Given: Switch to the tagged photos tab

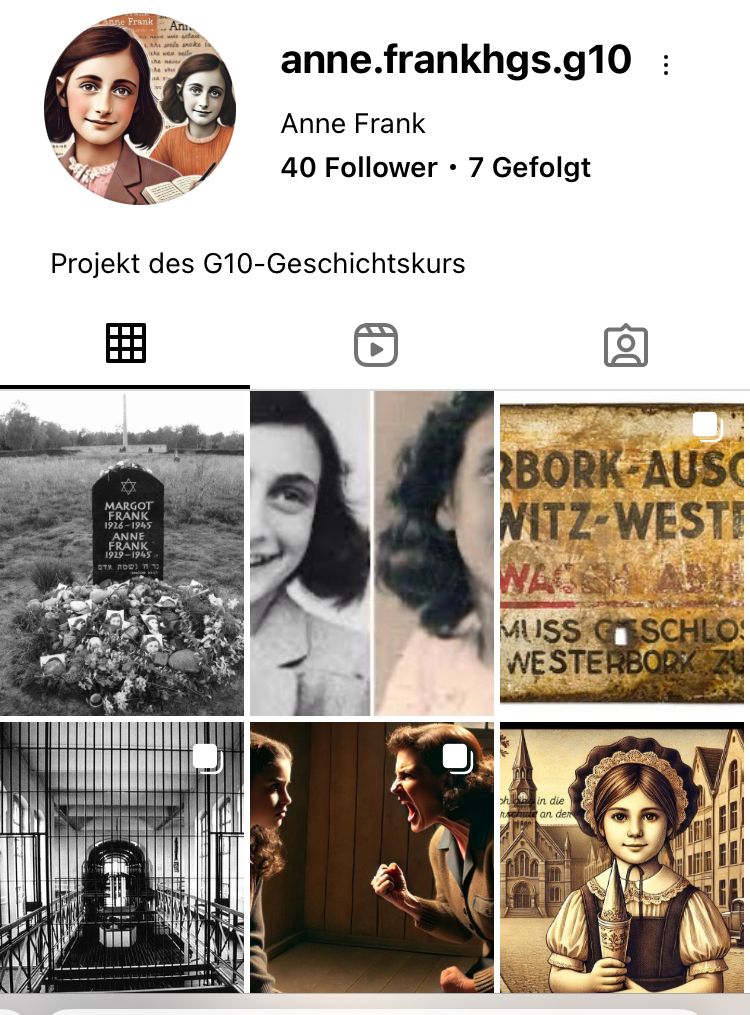Looking at the screenshot, I should point(626,345).
